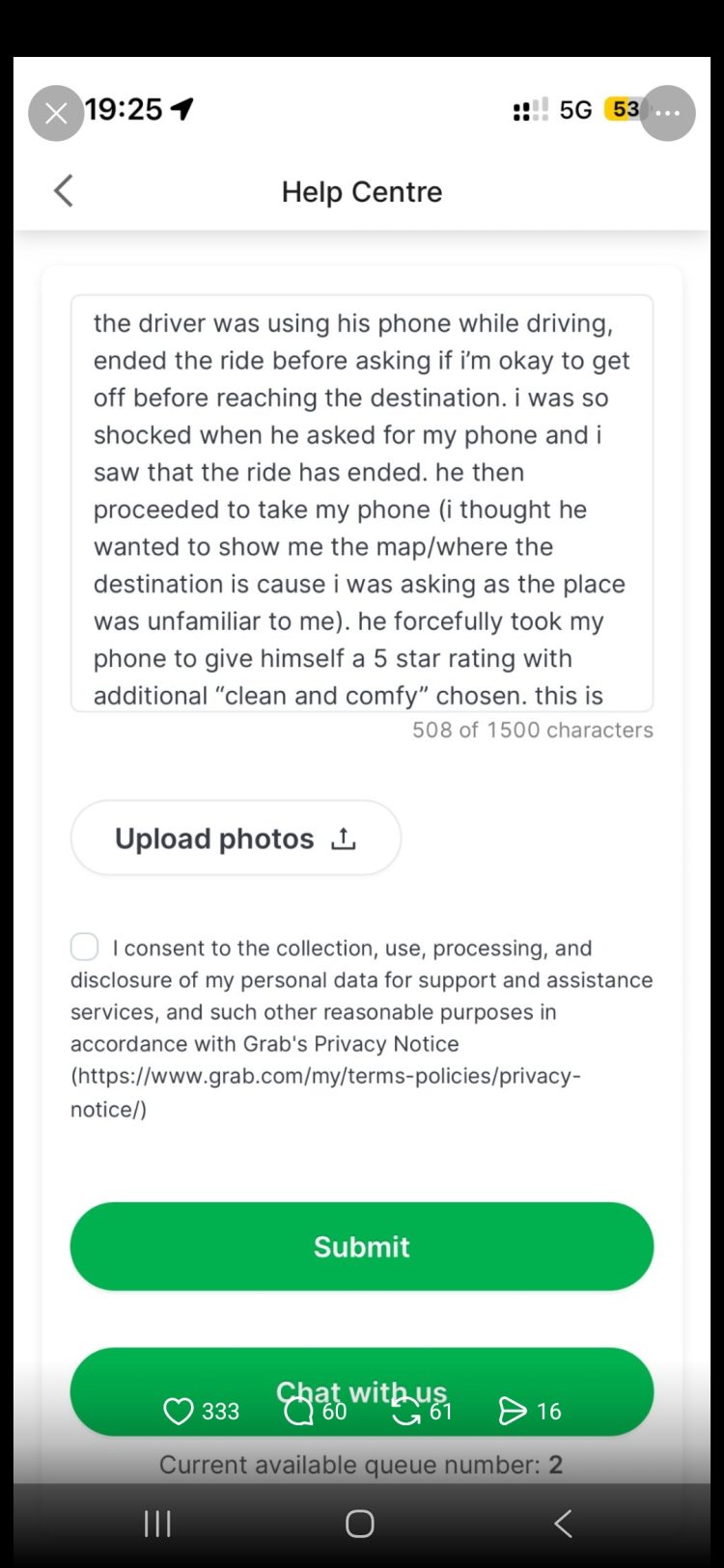The width and height of the screenshot is (724, 1568).
Task: Close the image viewer with the X button
Action: pyautogui.click(x=56, y=113)
